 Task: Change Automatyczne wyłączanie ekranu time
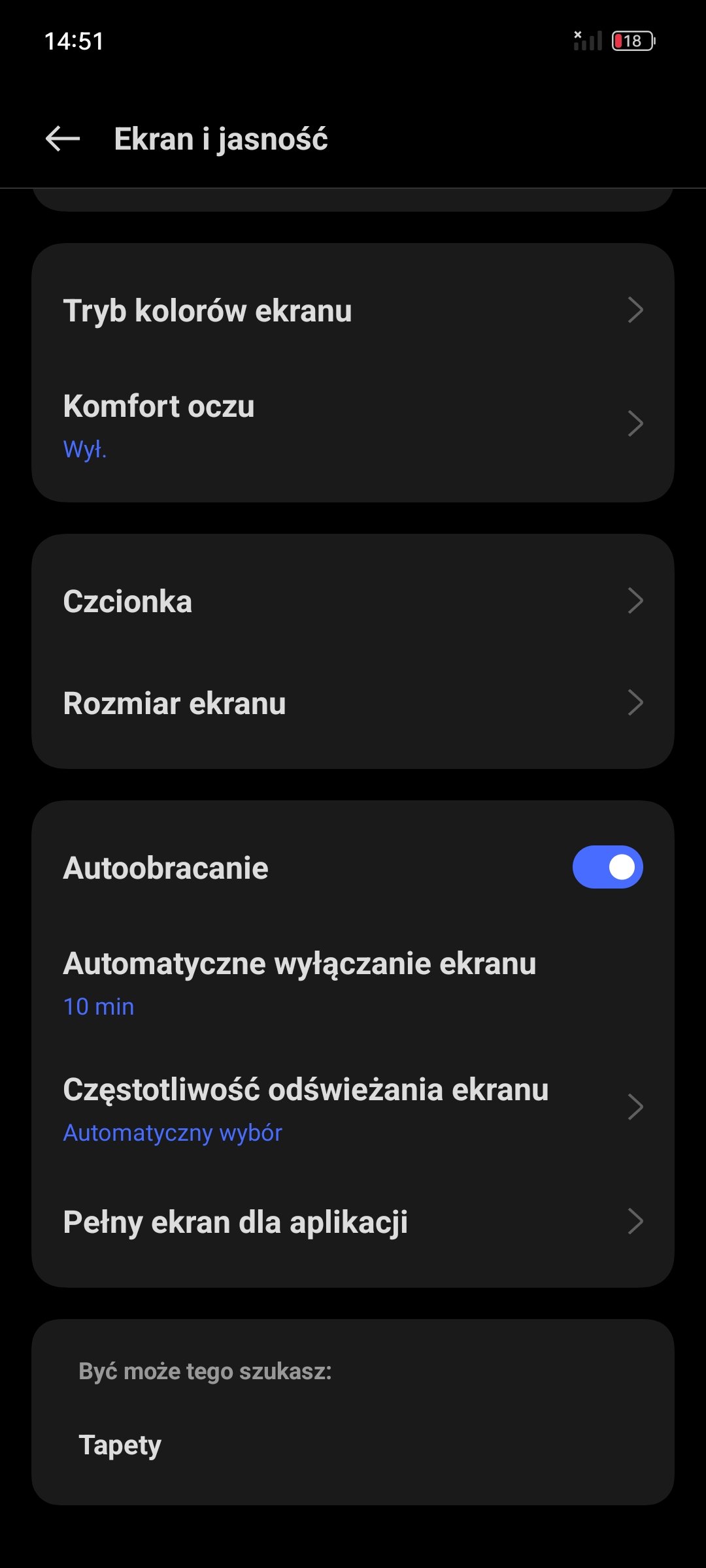(x=353, y=982)
